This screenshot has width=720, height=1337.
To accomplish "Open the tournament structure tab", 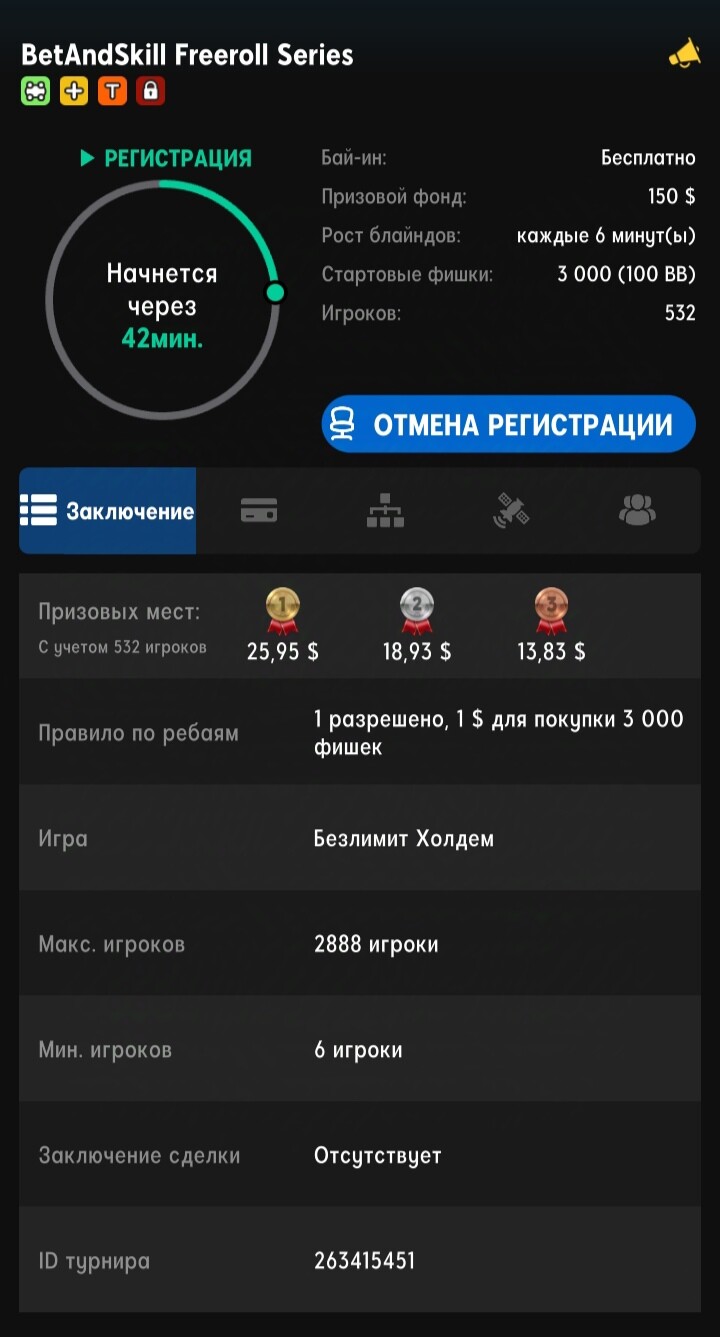I will [x=385, y=511].
